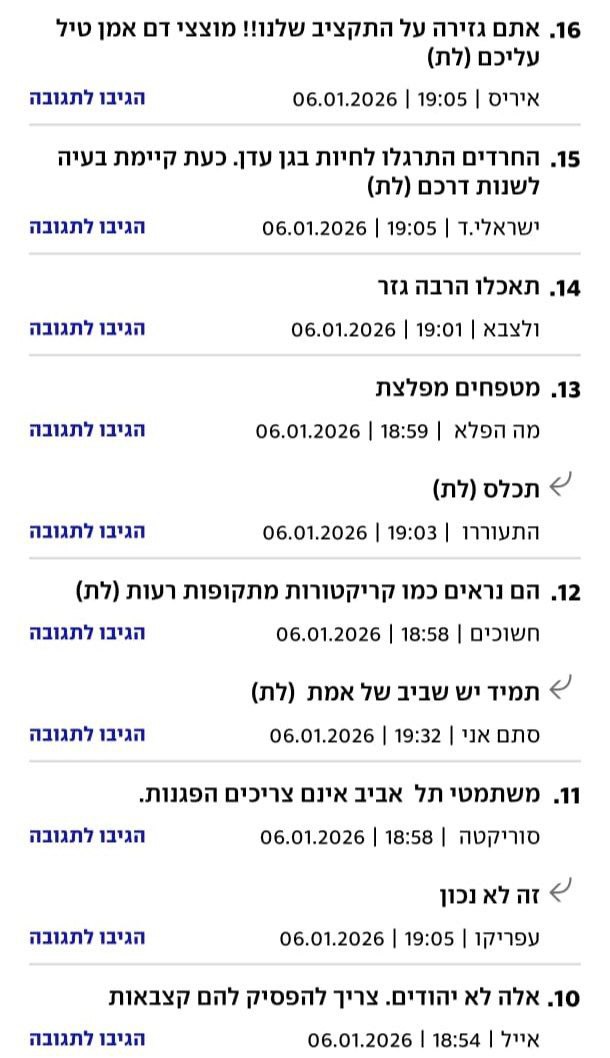The height and width of the screenshot is (1058, 610).
Task: Reply to סתם אני's response
Action: coord(87,735)
